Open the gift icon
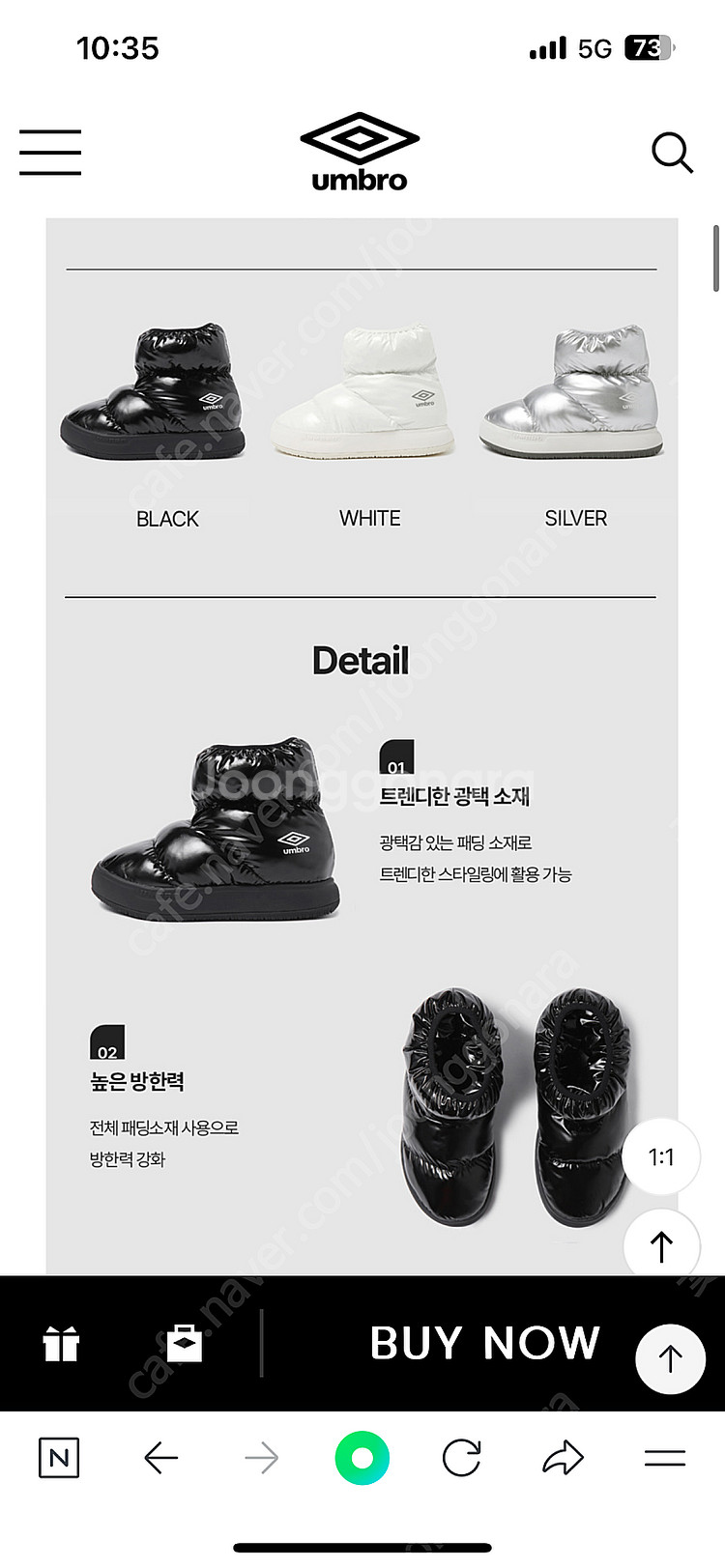725x1568 pixels. pos(61,1343)
